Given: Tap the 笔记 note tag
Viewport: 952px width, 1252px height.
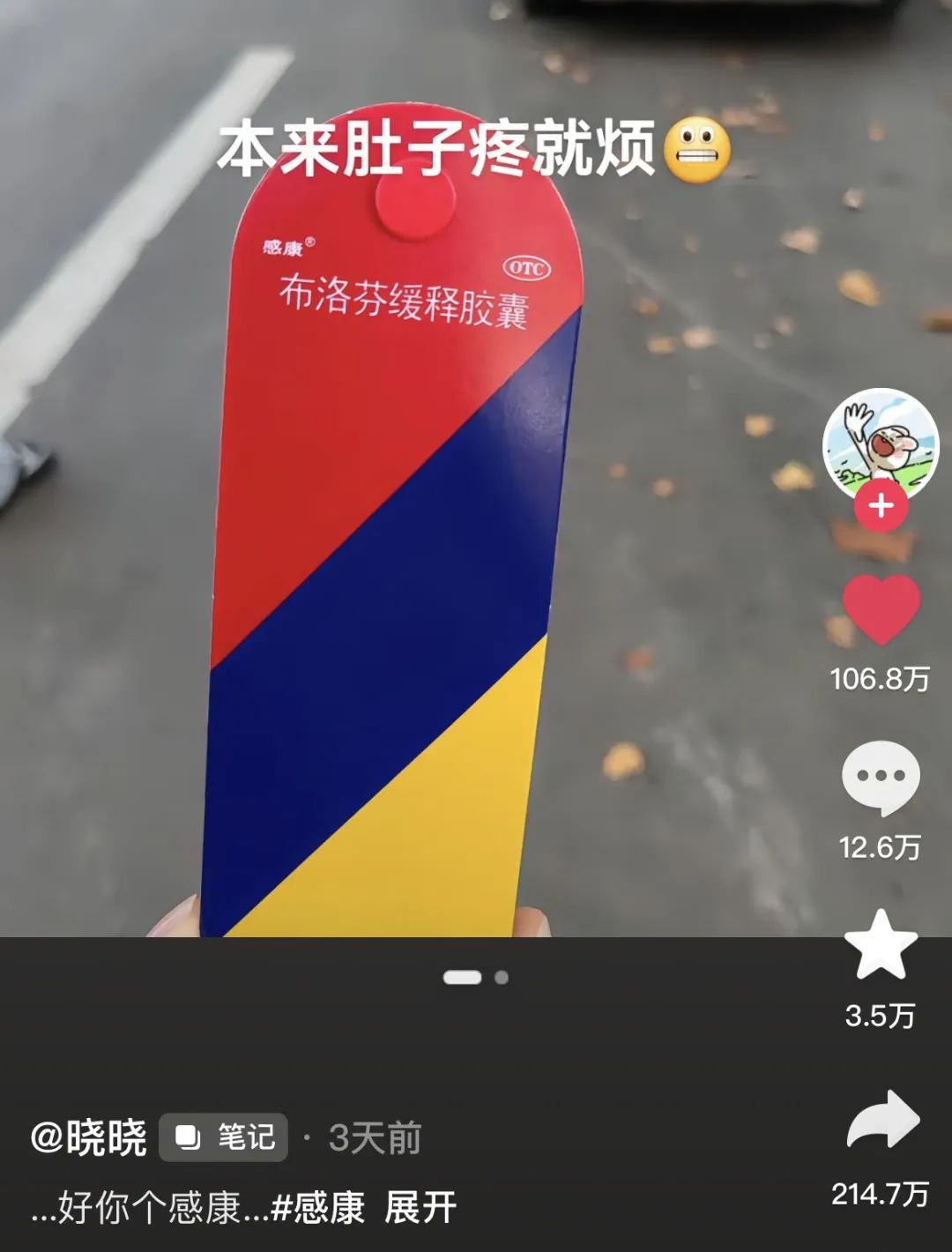Looking at the screenshot, I should point(224,1137).
